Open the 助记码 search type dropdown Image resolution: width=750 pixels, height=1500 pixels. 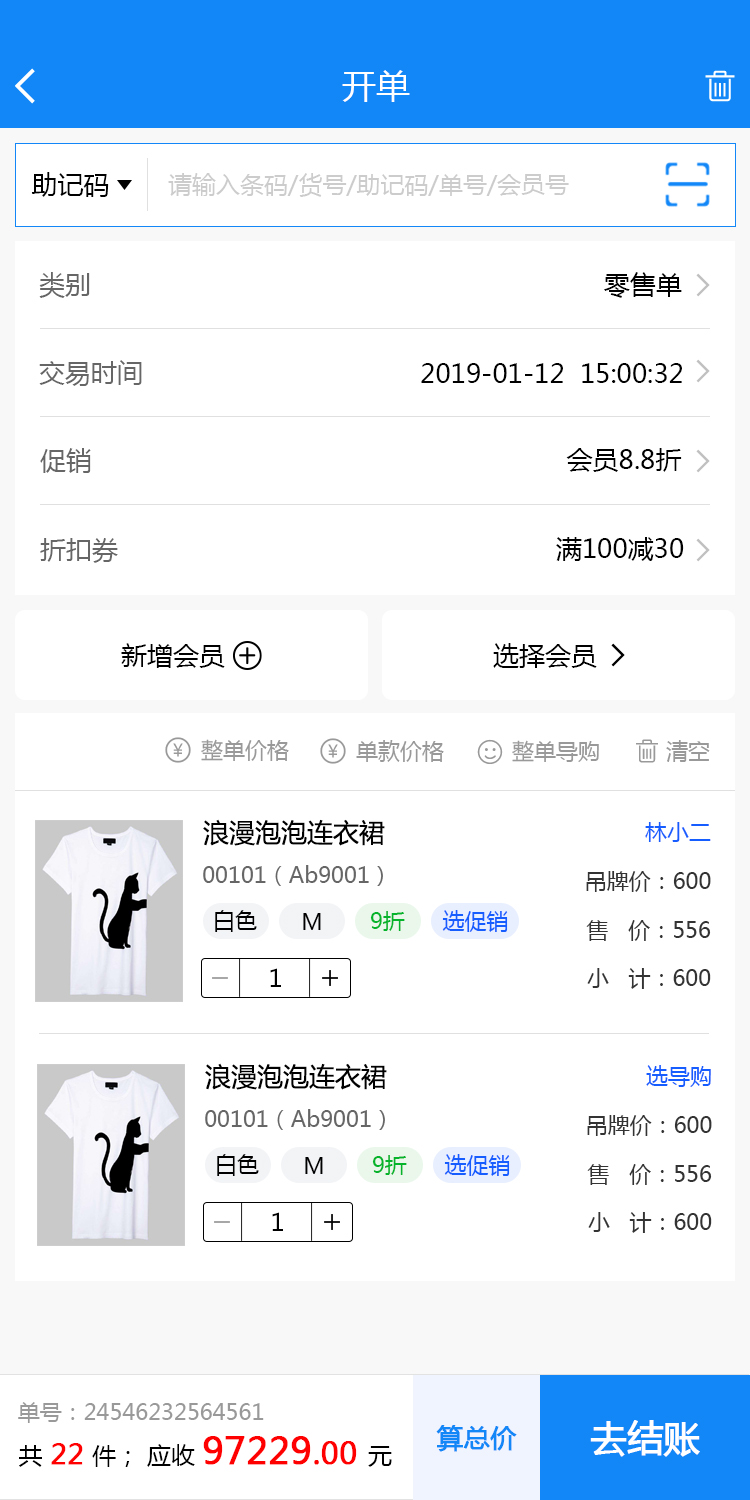pyautogui.click(x=80, y=185)
